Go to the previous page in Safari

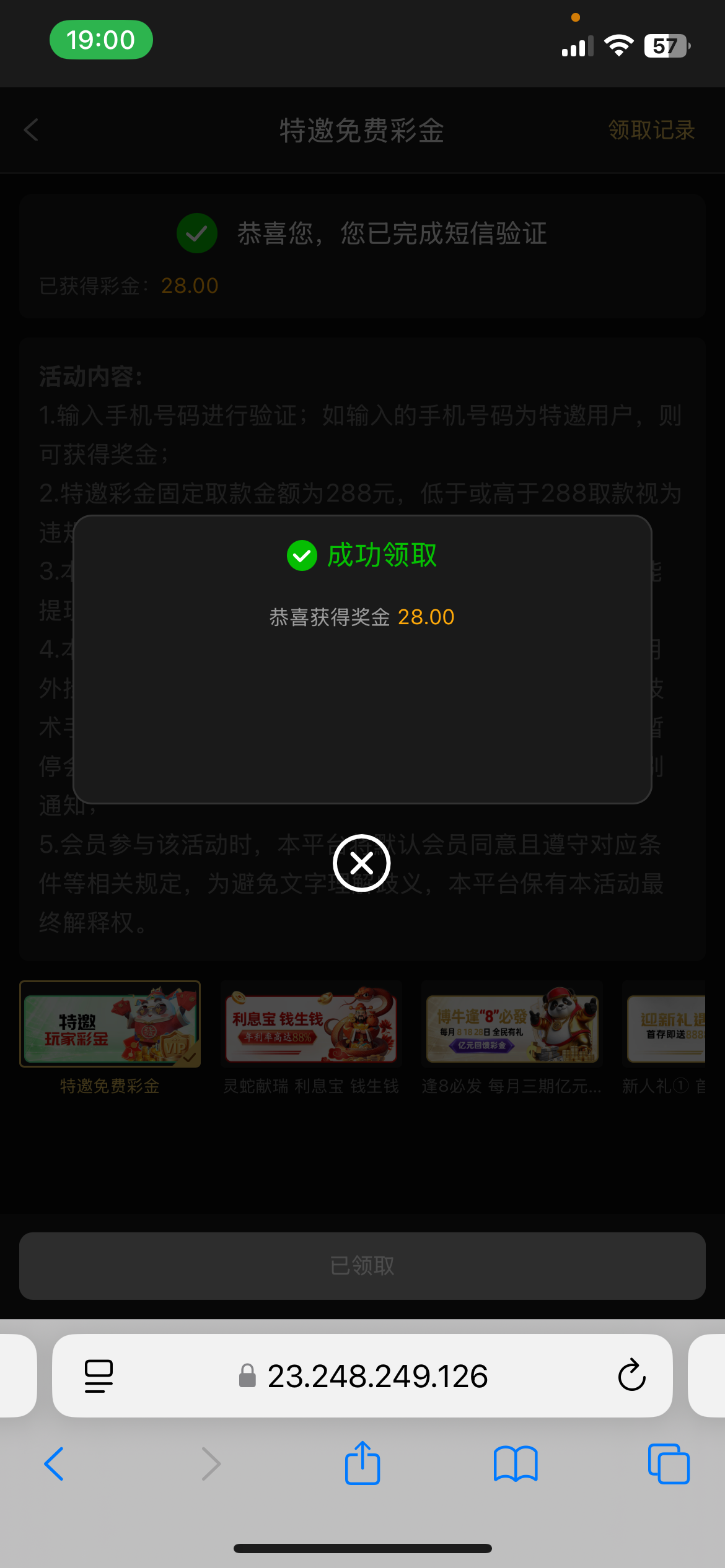(55, 1464)
